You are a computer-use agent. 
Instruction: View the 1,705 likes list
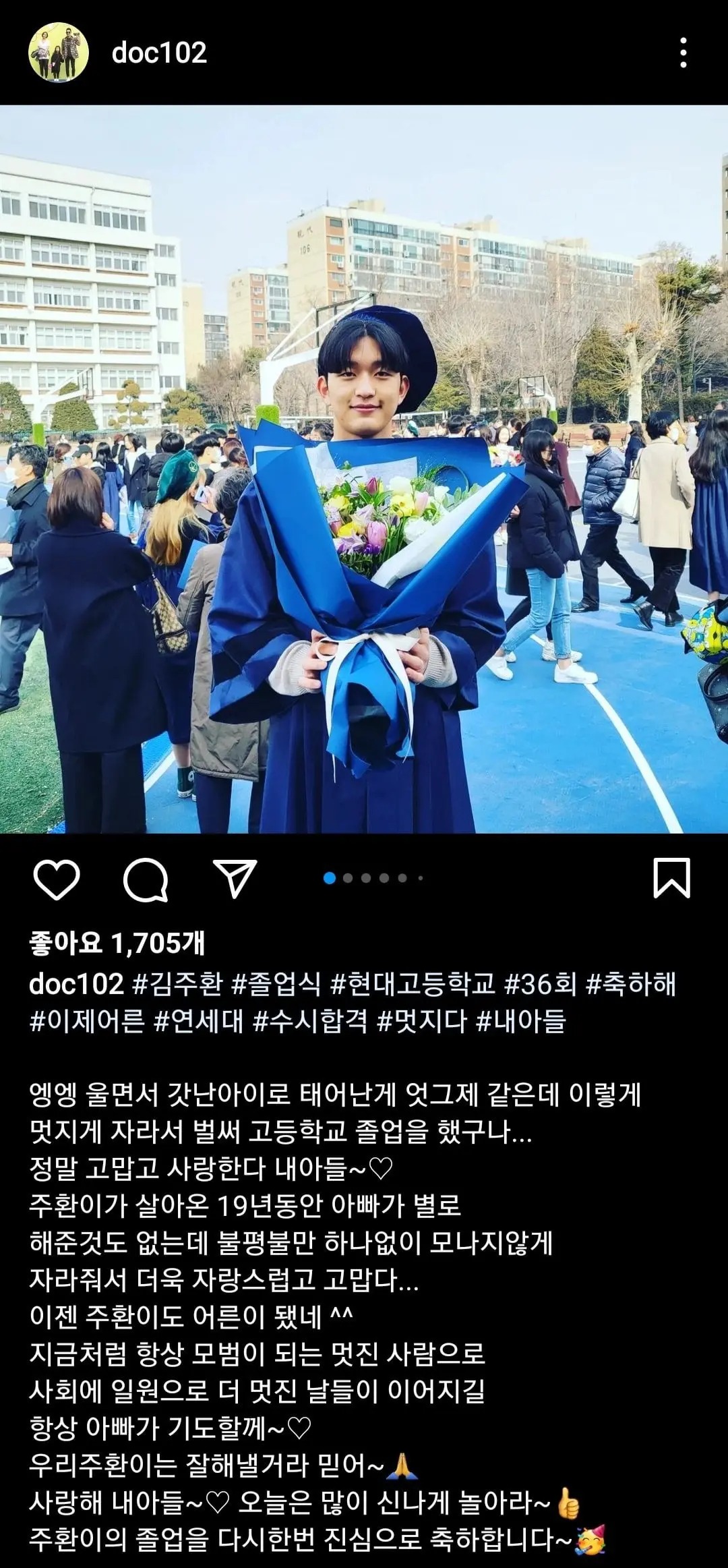coord(117,943)
